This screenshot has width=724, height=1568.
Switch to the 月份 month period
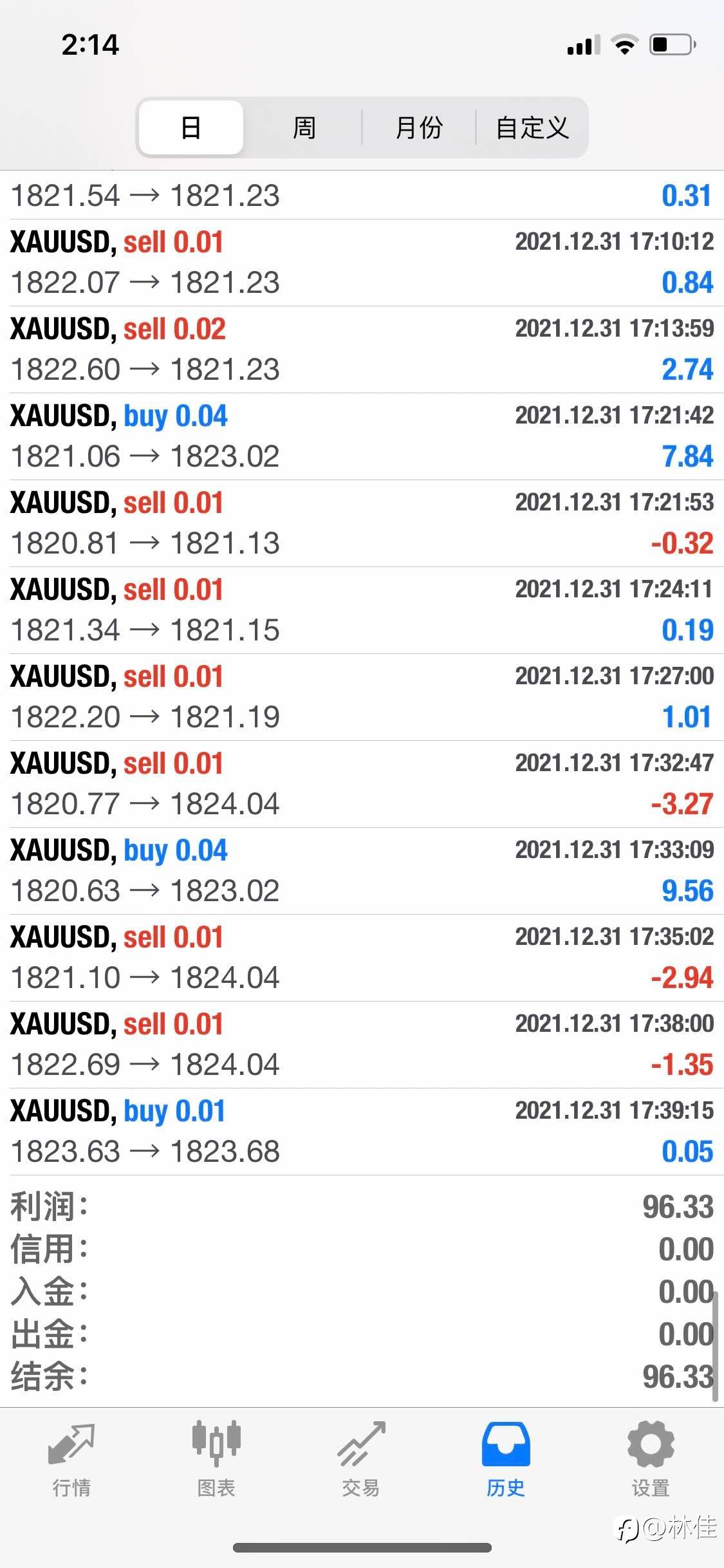pos(419,127)
